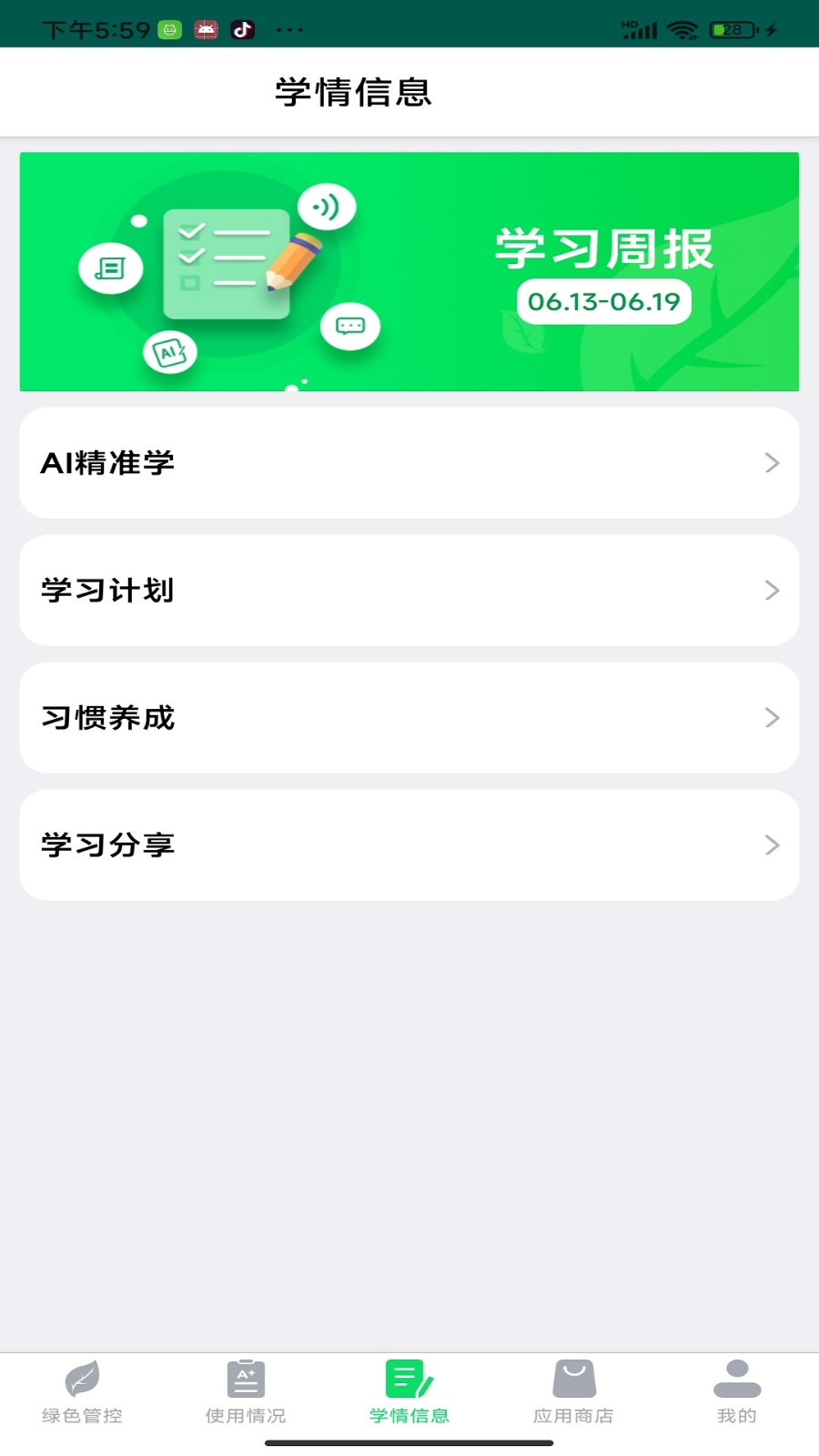Screen dimensions: 819x1456
Task: Expand the 学习计划 chevron
Action: point(771,590)
